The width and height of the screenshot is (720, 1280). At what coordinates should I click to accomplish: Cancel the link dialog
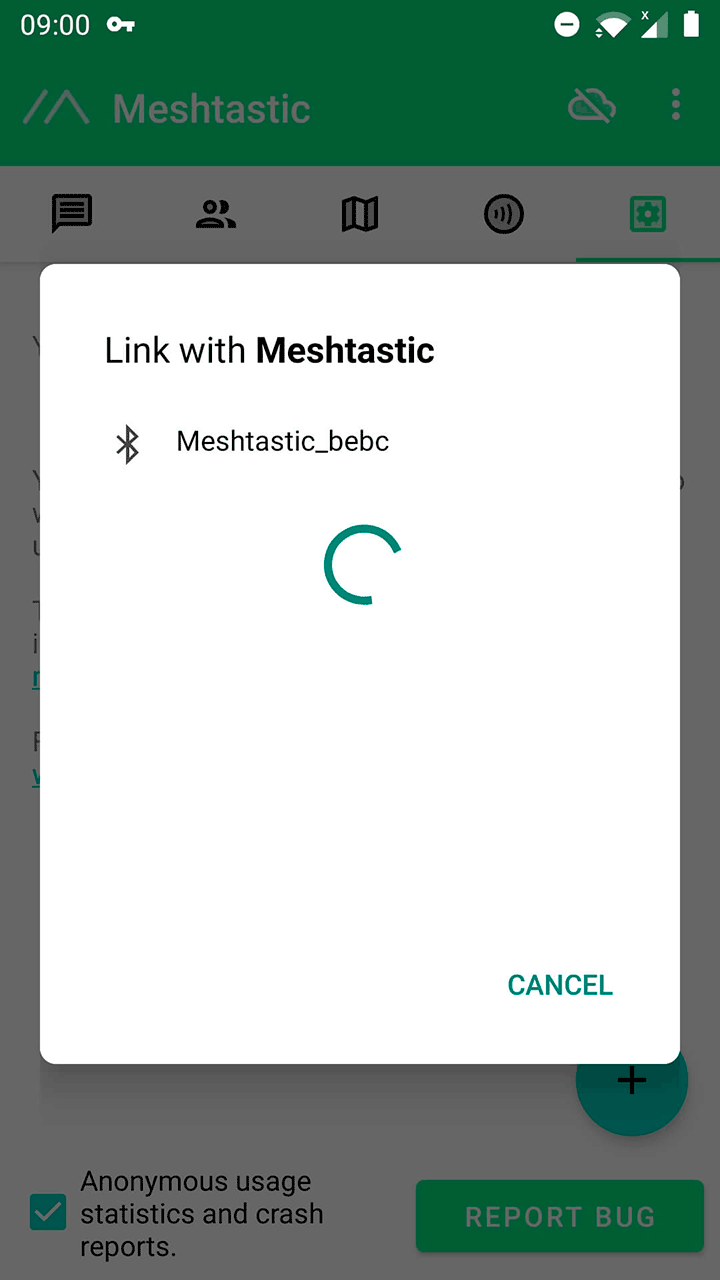(559, 985)
